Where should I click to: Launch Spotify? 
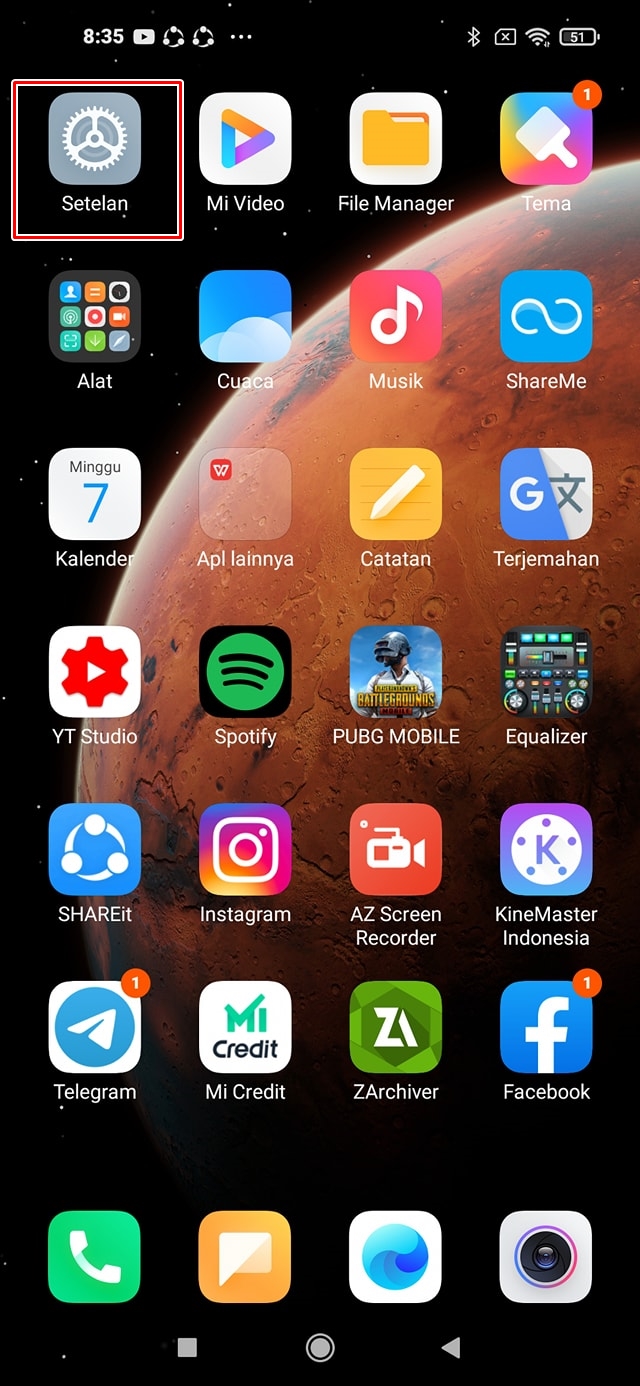click(x=245, y=672)
